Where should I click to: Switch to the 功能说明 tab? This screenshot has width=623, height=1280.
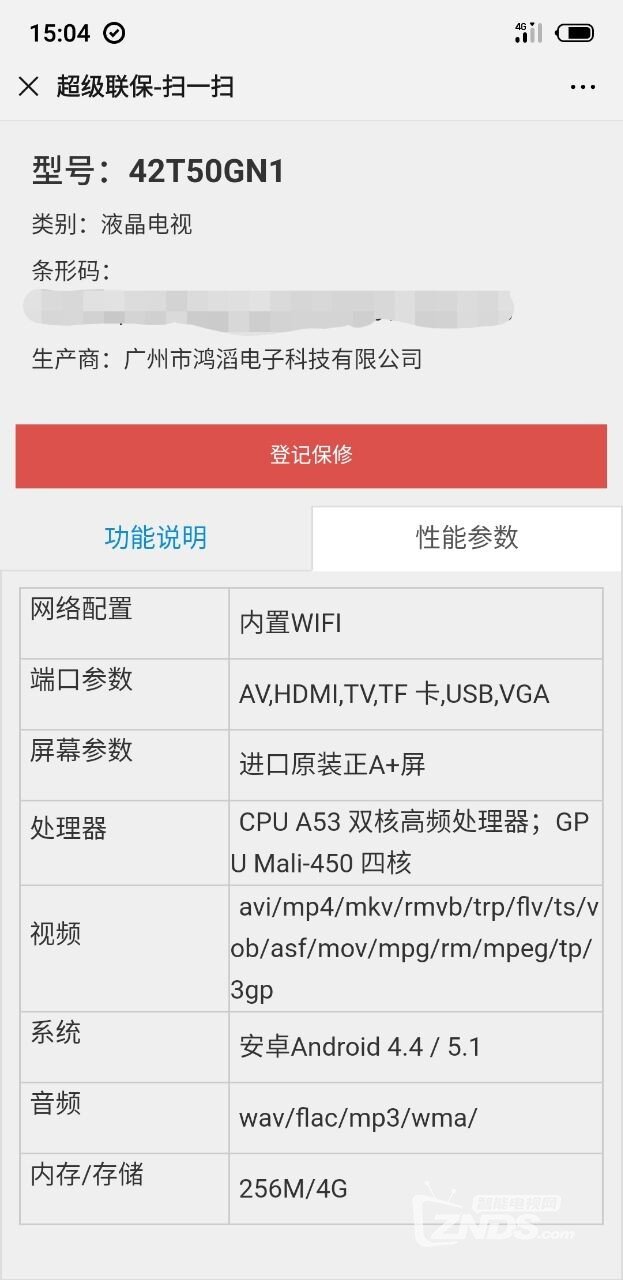tap(156, 538)
